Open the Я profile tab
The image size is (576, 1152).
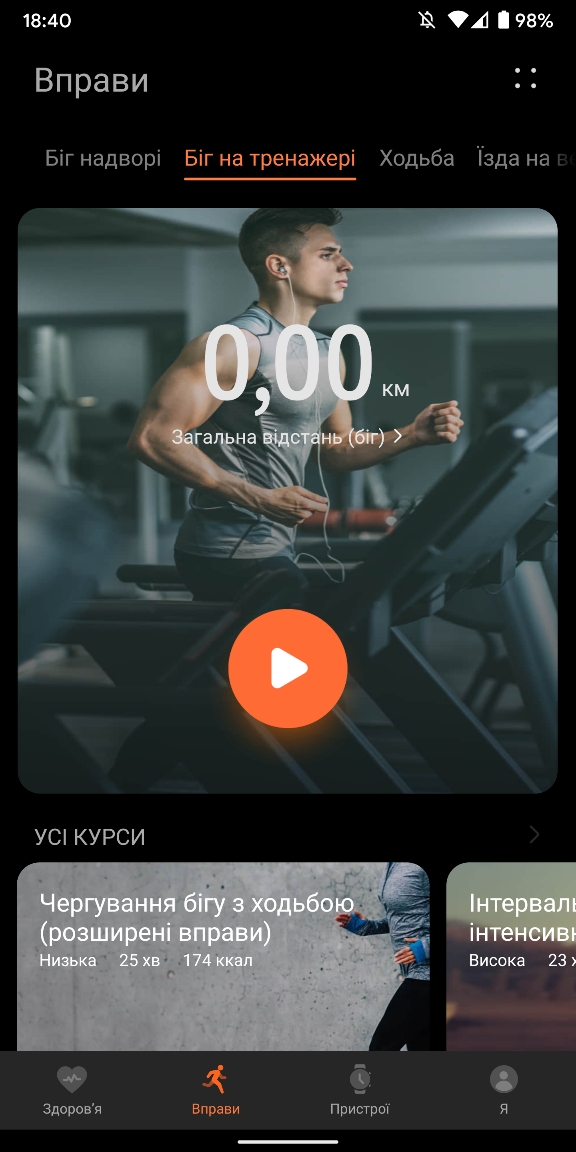(x=504, y=1091)
